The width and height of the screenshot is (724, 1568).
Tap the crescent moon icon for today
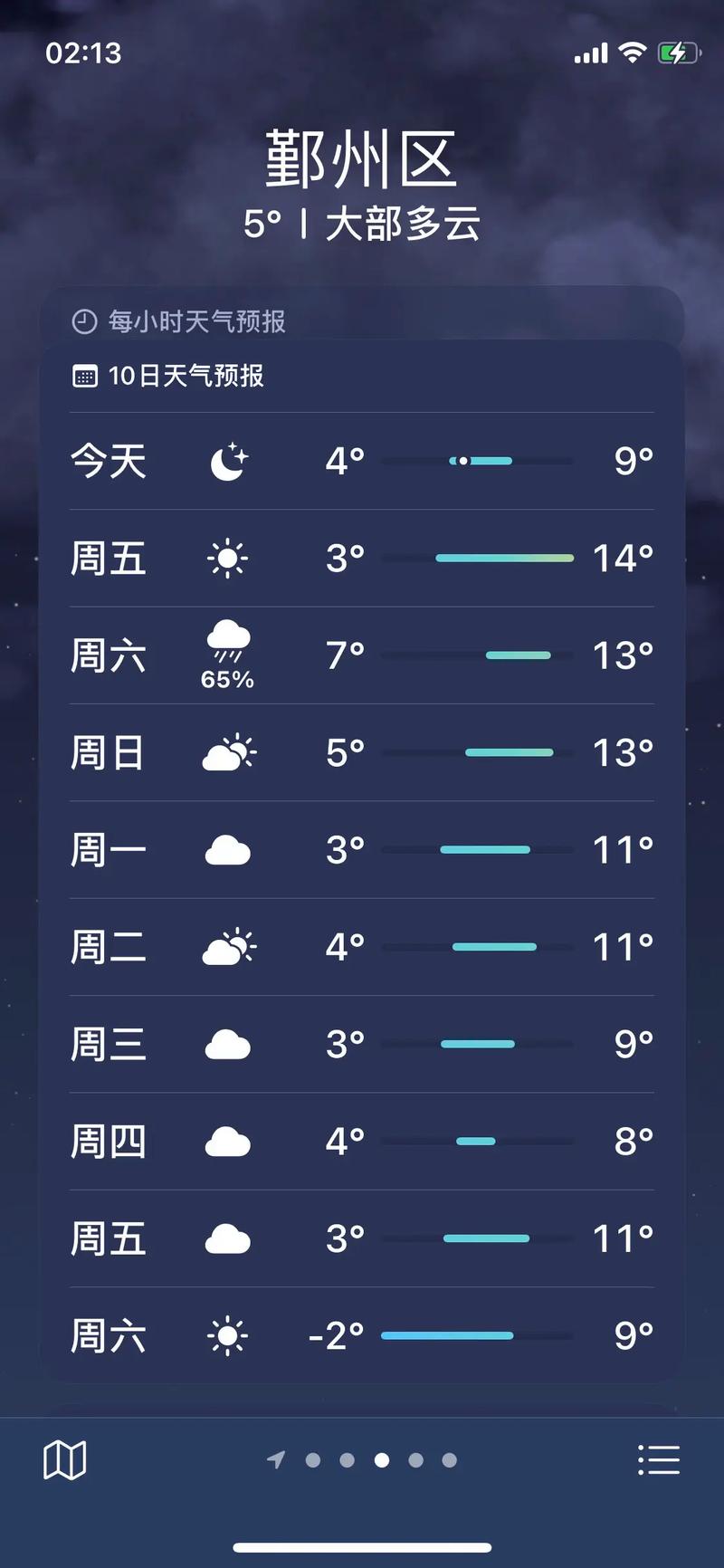pos(227,461)
